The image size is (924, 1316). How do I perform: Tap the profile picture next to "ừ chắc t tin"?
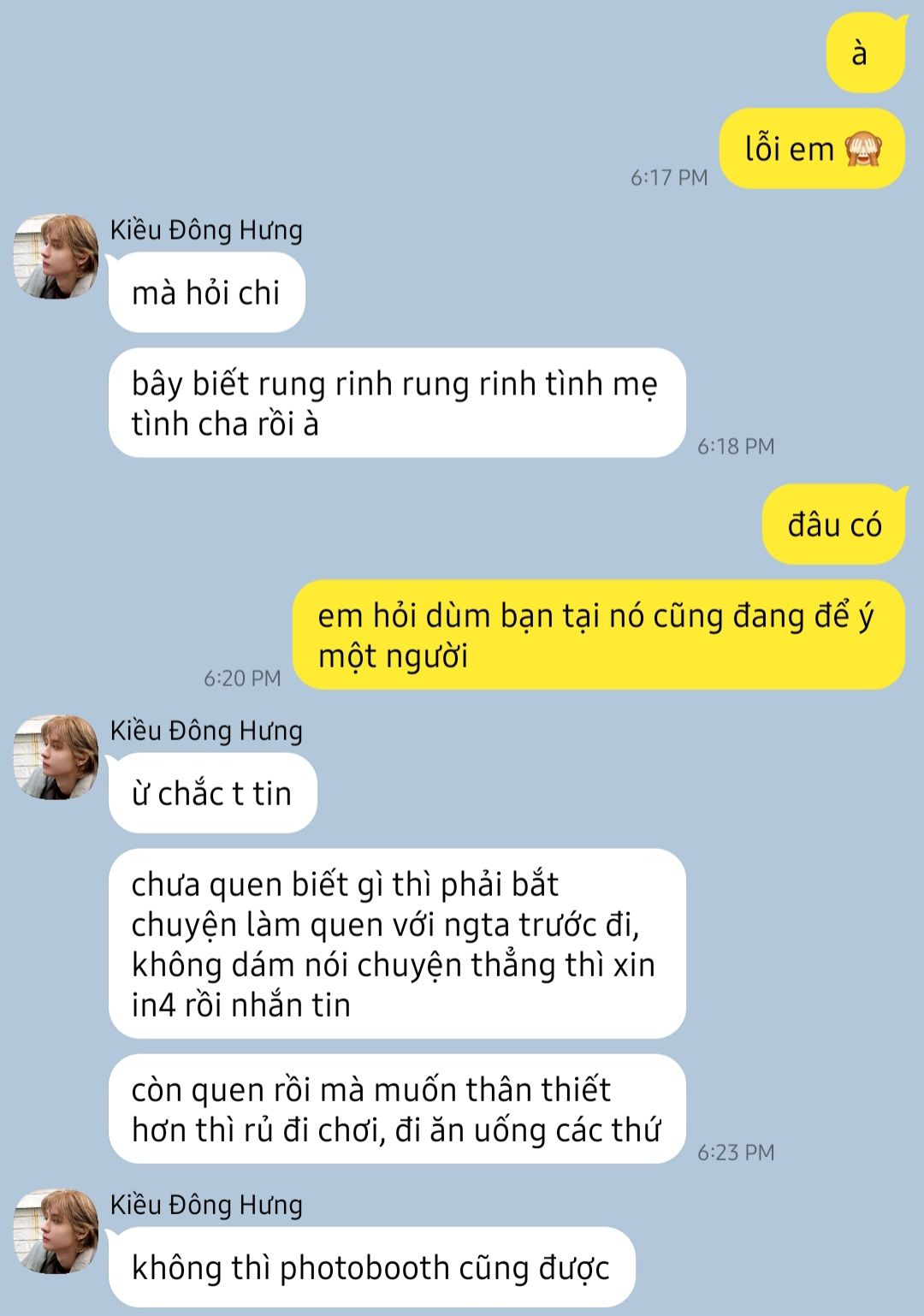coord(56,757)
